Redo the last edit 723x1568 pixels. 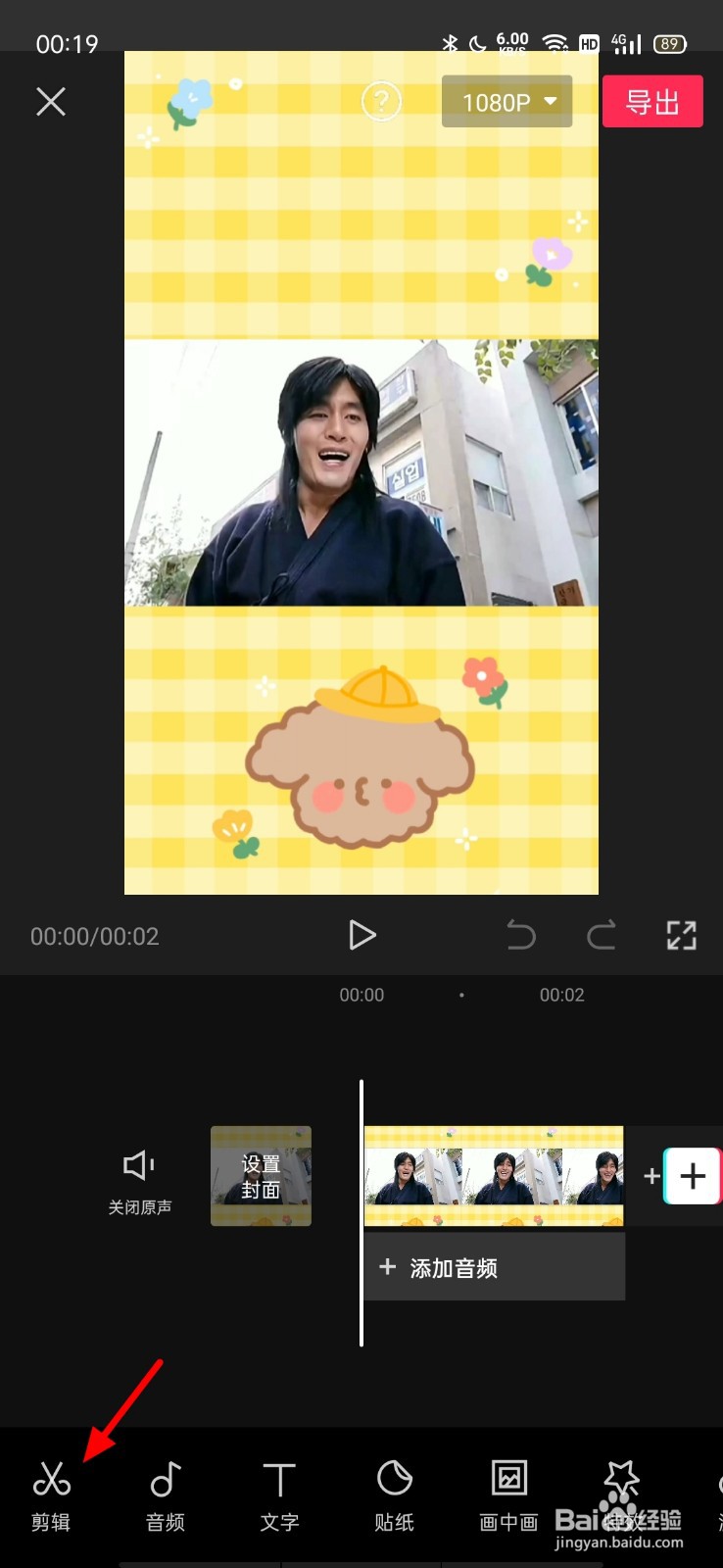click(x=602, y=936)
